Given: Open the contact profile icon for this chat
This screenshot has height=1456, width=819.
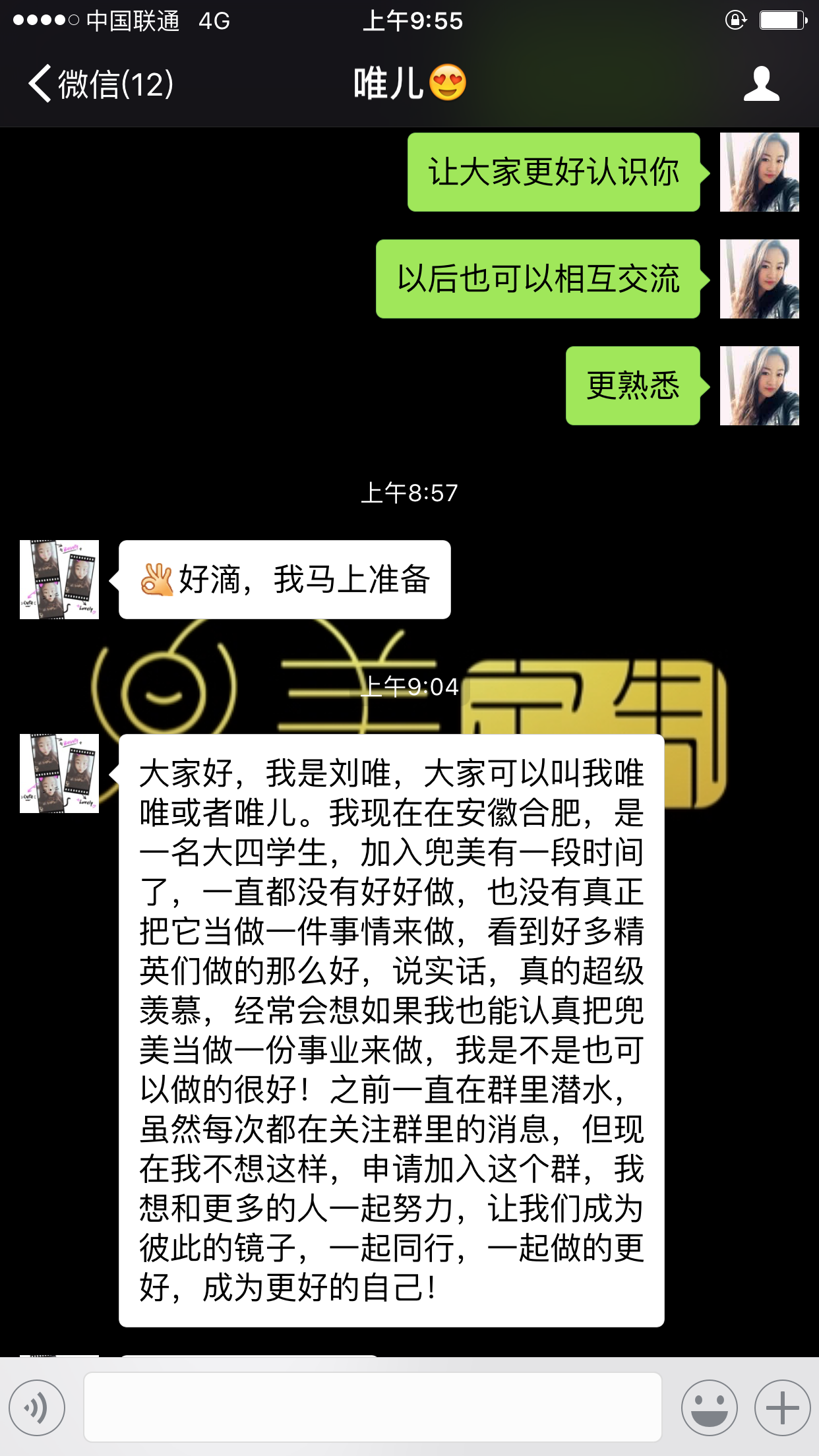Looking at the screenshot, I should [761, 84].
